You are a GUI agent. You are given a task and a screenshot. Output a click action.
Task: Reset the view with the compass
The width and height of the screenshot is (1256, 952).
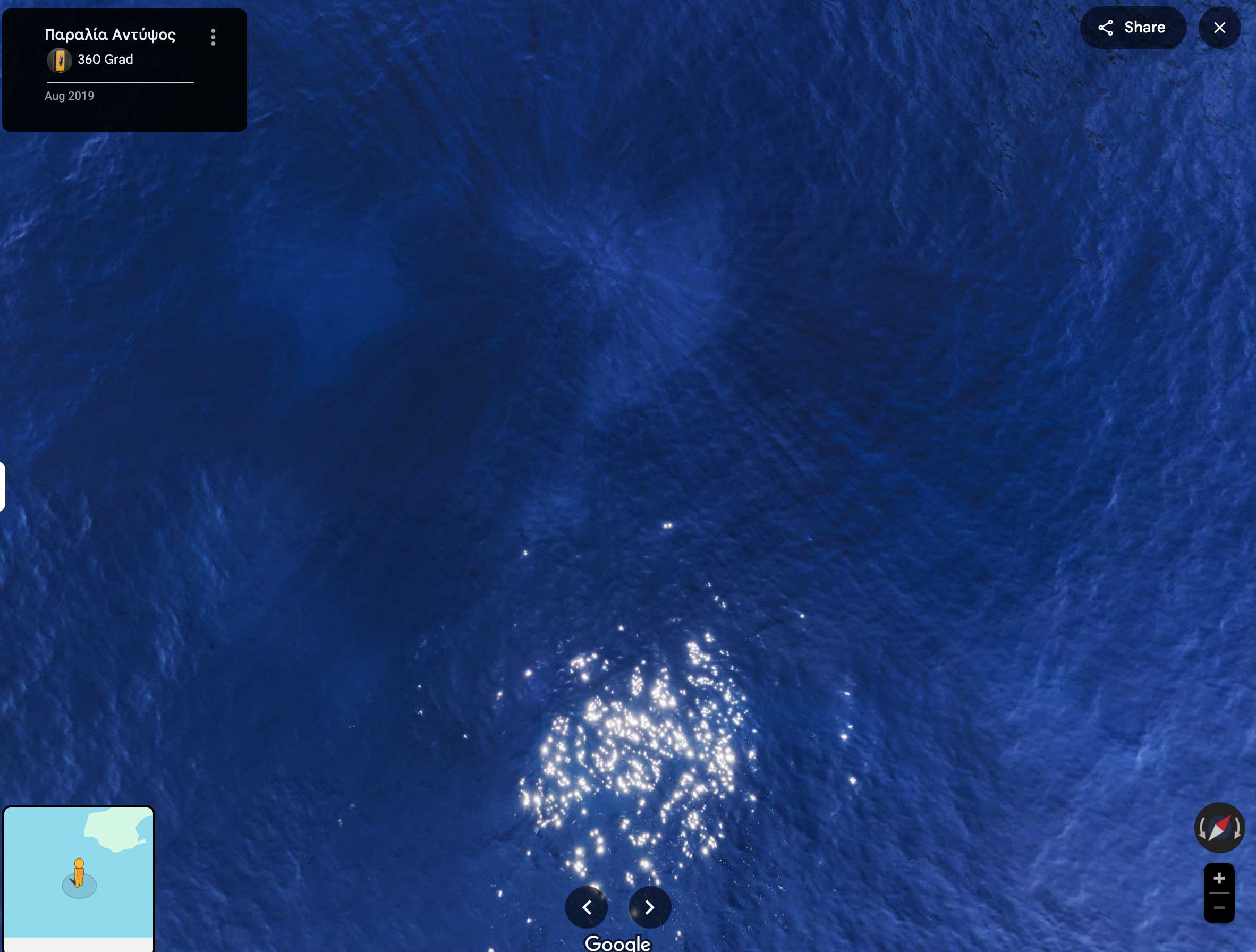[x=1219, y=828]
